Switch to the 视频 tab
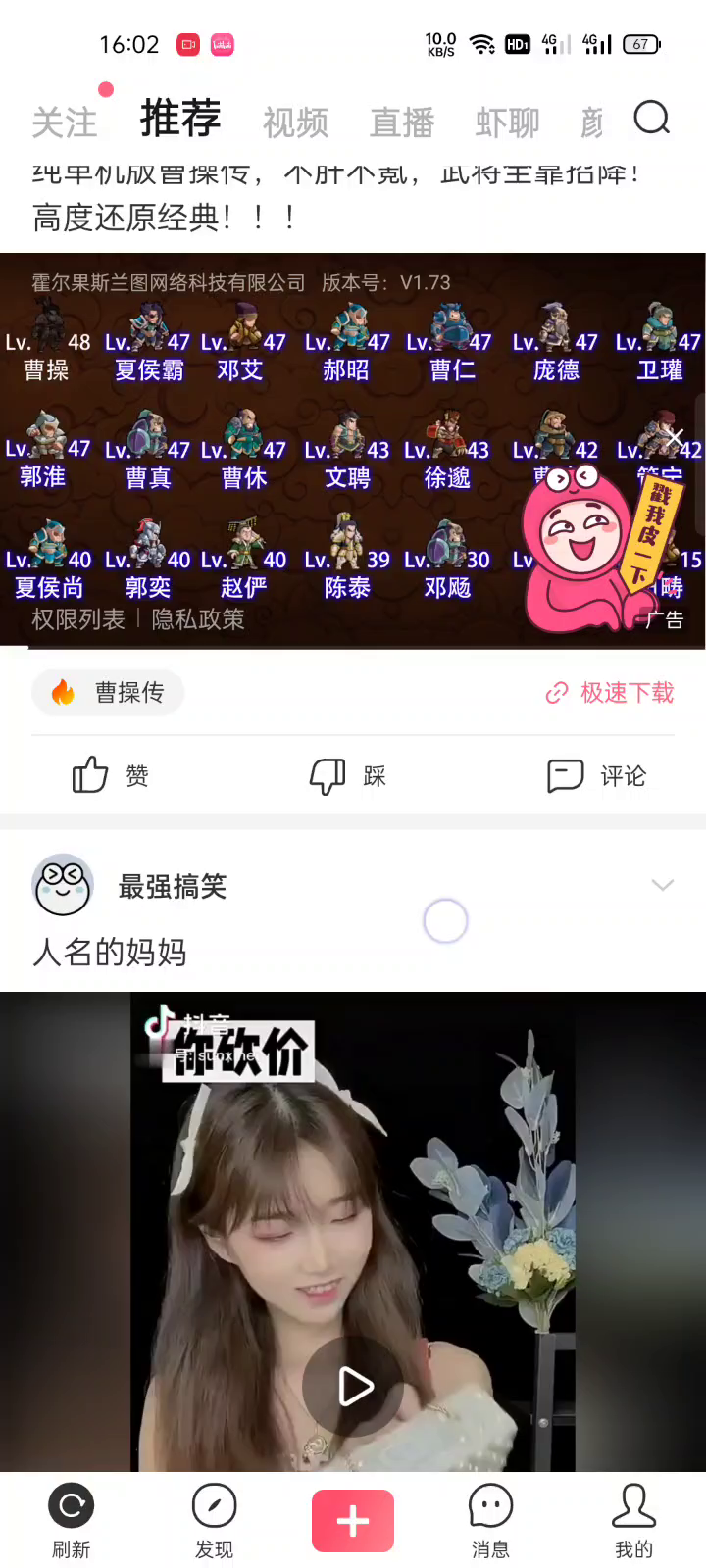The image size is (706, 1568). click(295, 122)
